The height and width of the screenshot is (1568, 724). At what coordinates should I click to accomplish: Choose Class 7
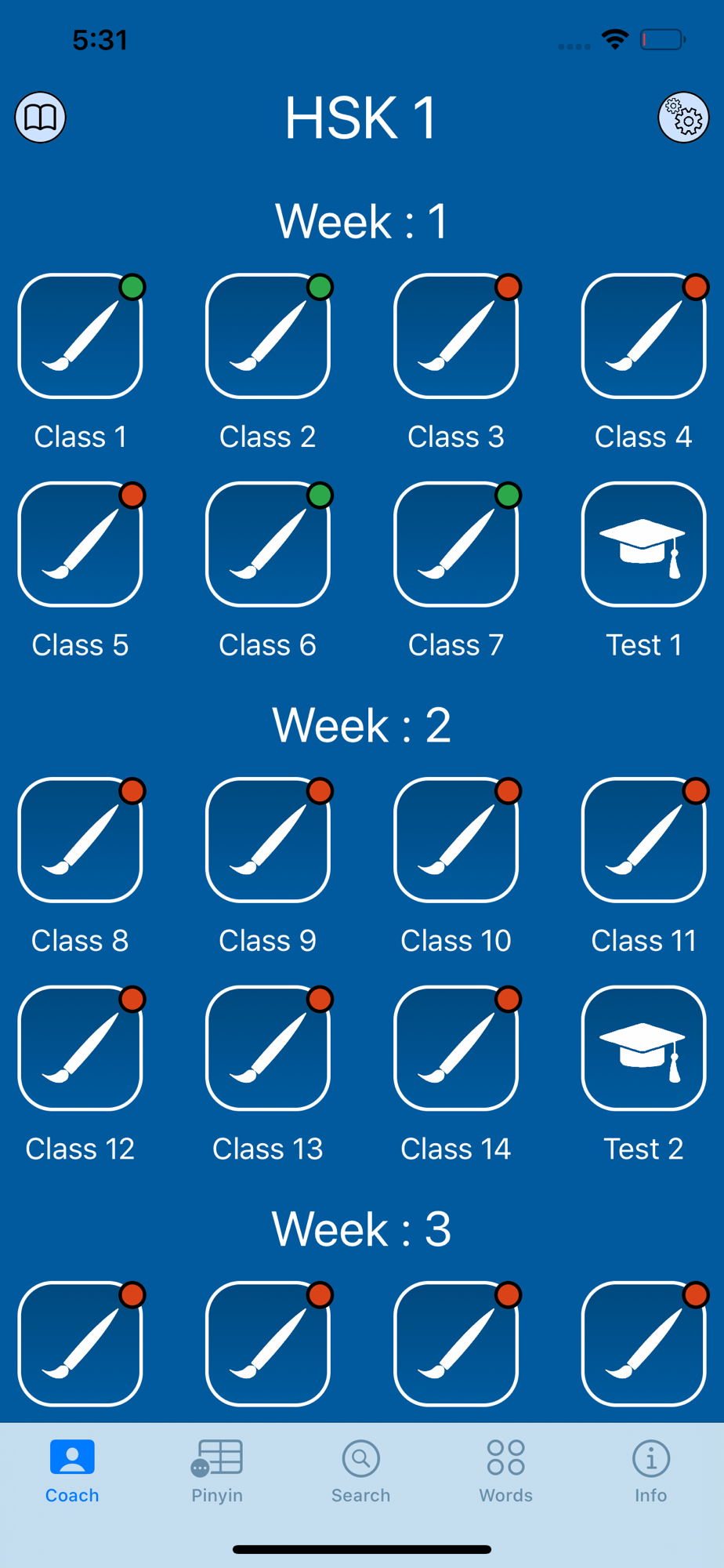[456, 544]
